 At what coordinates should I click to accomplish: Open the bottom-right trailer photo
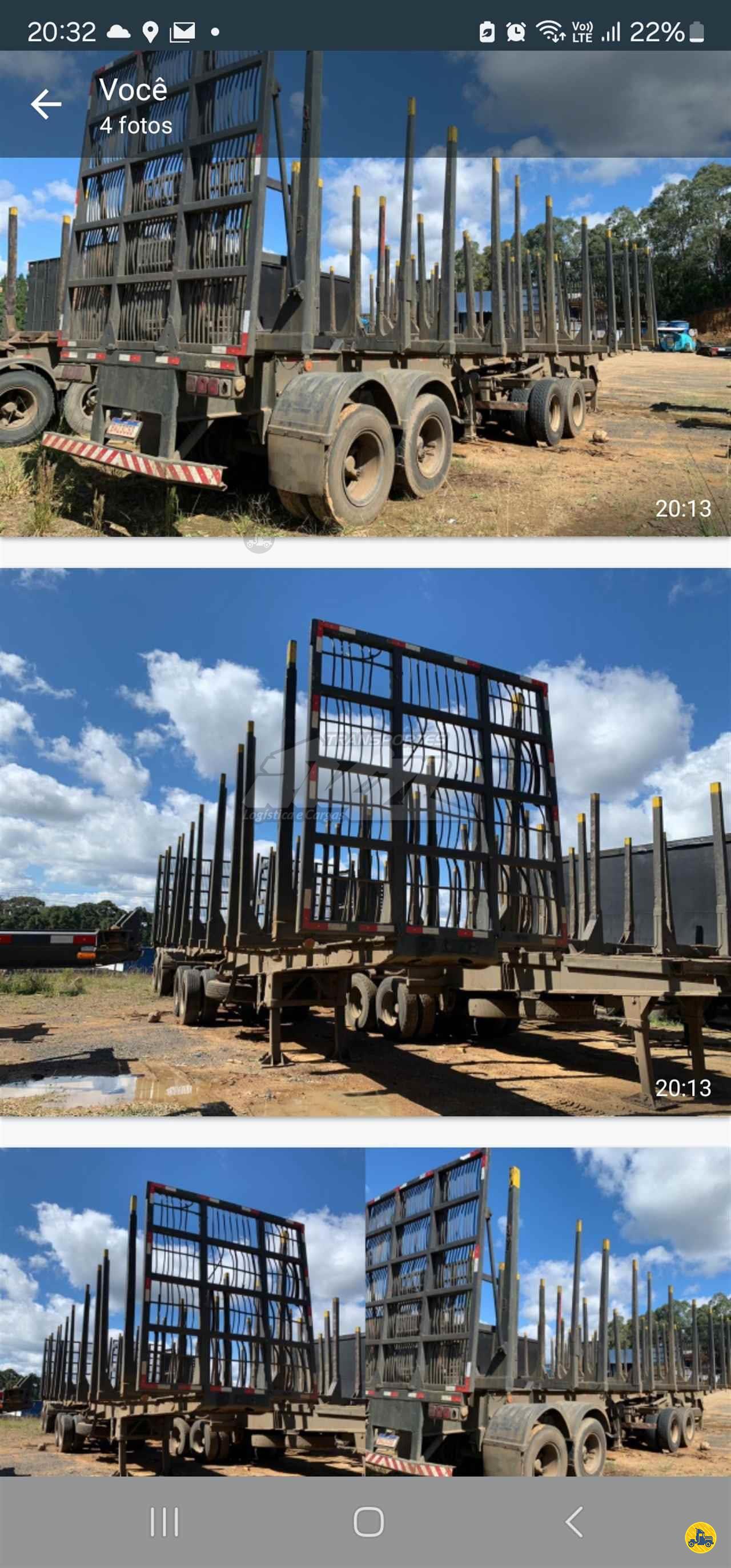(549, 1312)
